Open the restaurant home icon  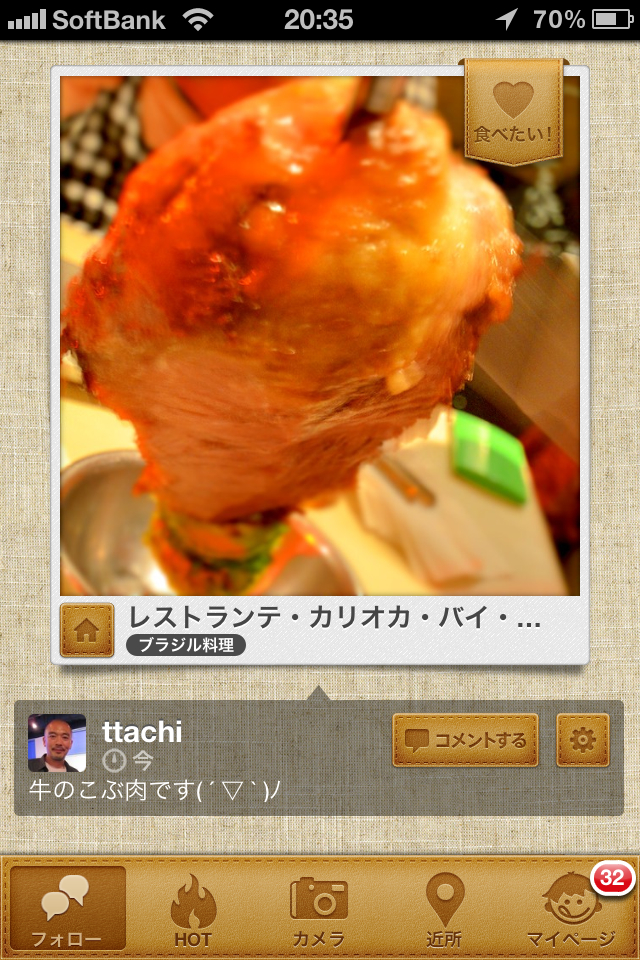[86, 630]
